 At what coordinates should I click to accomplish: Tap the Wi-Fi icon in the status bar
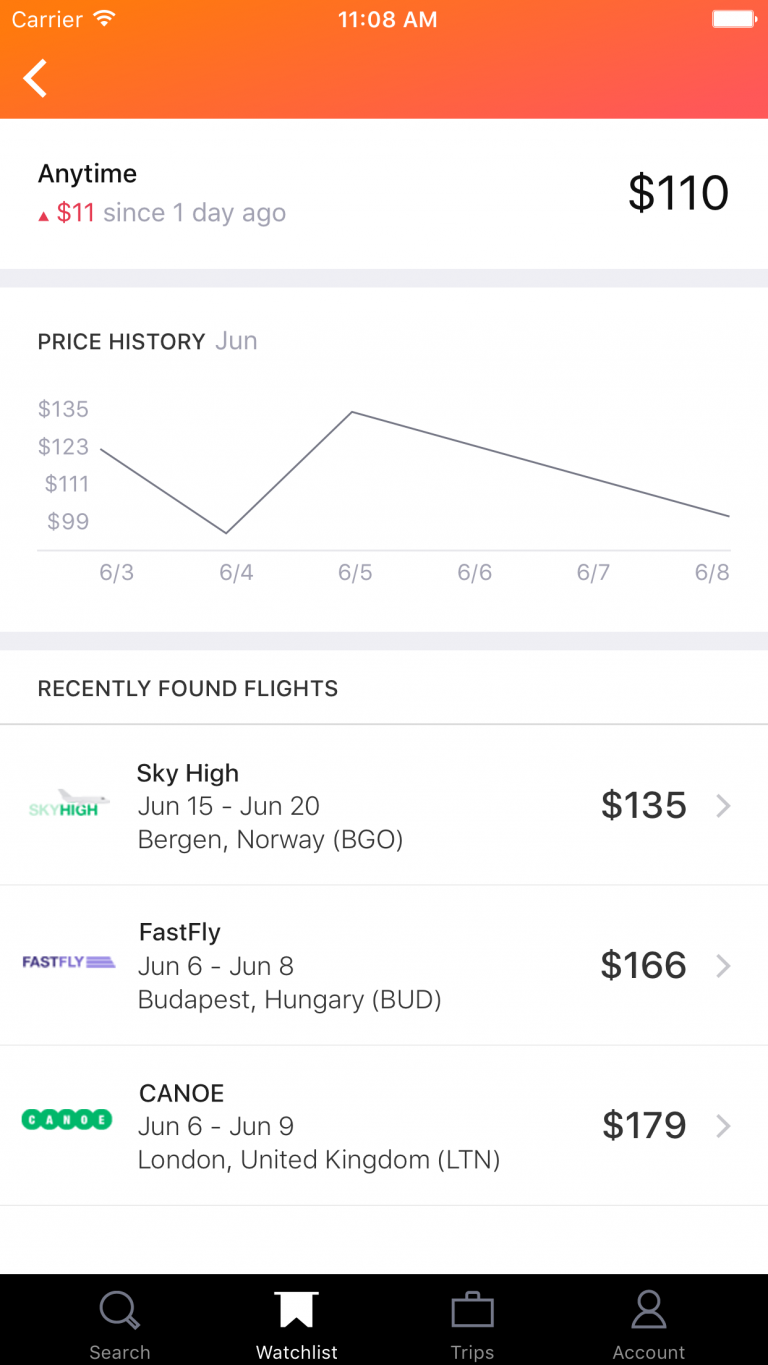click(x=106, y=17)
